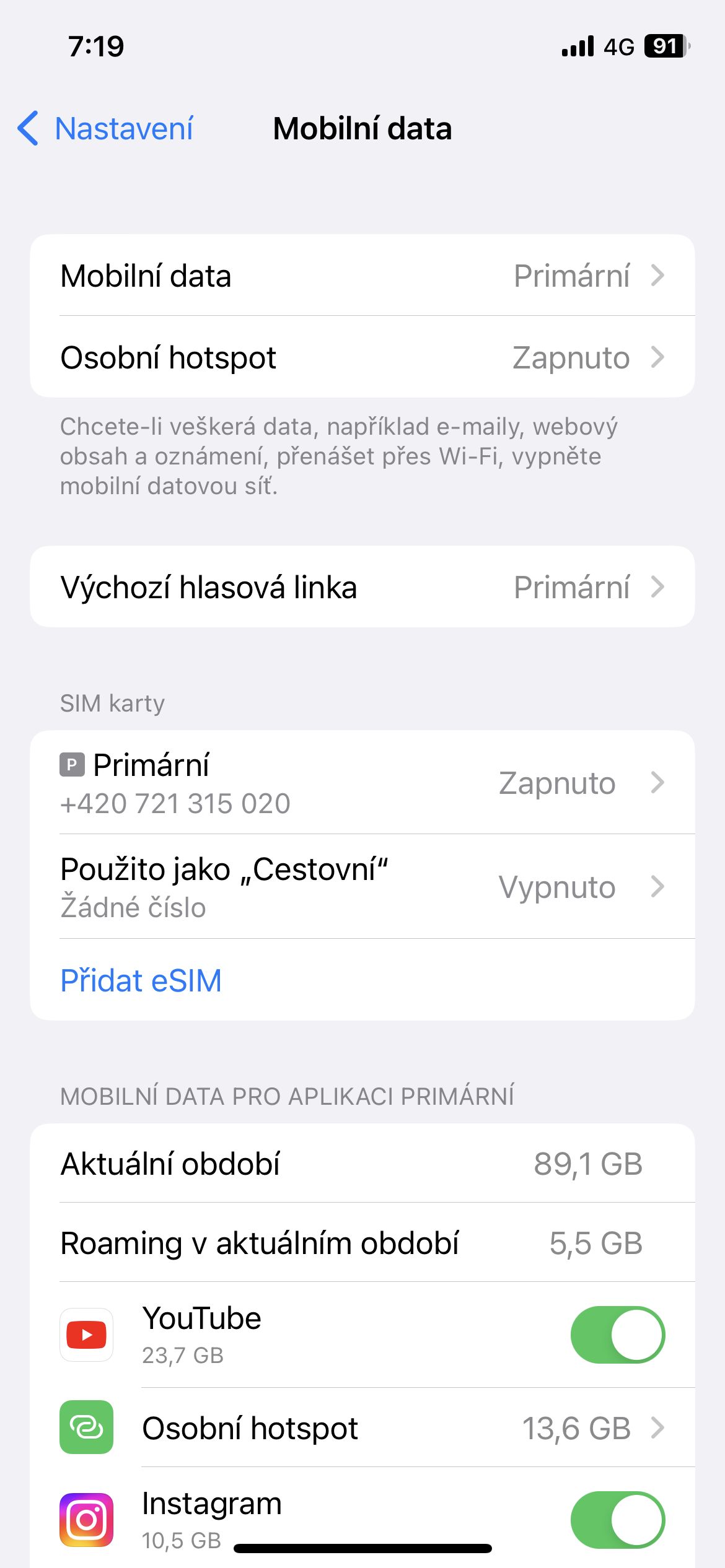Turn off mobile data for Instagram
Viewport: 725px width, 1568px height.
[x=618, y=1520]
